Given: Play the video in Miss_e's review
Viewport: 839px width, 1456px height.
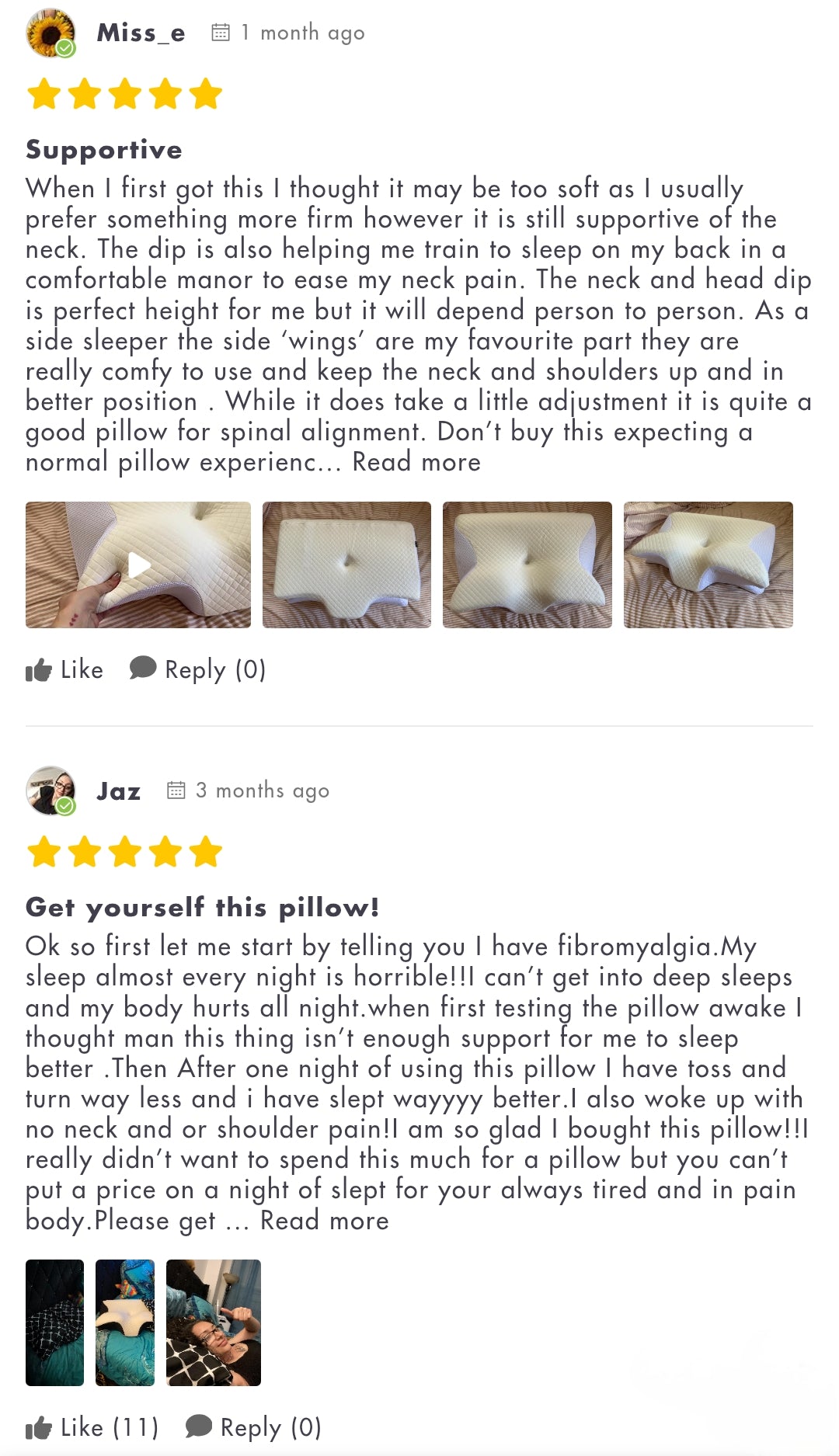Looking at the screenshot, I should (x=138, y=565).
